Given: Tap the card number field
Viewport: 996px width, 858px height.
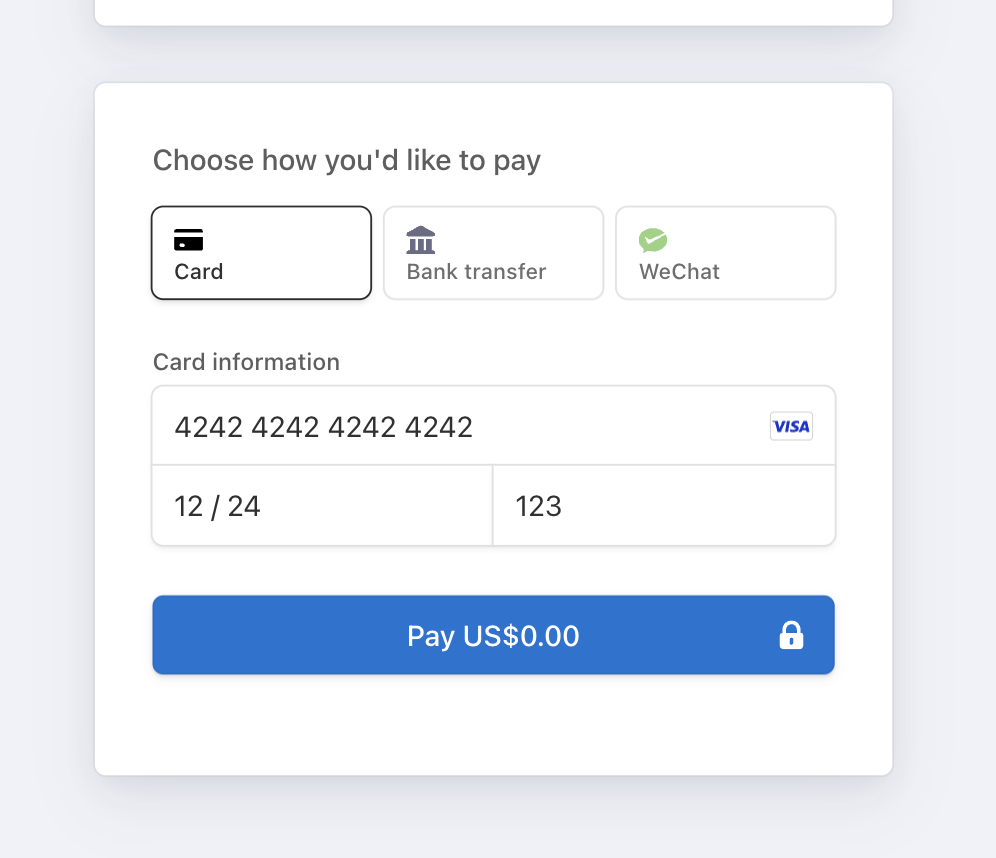Looking at the screenshot, I should pyautogui.click(x=460, y=427).
